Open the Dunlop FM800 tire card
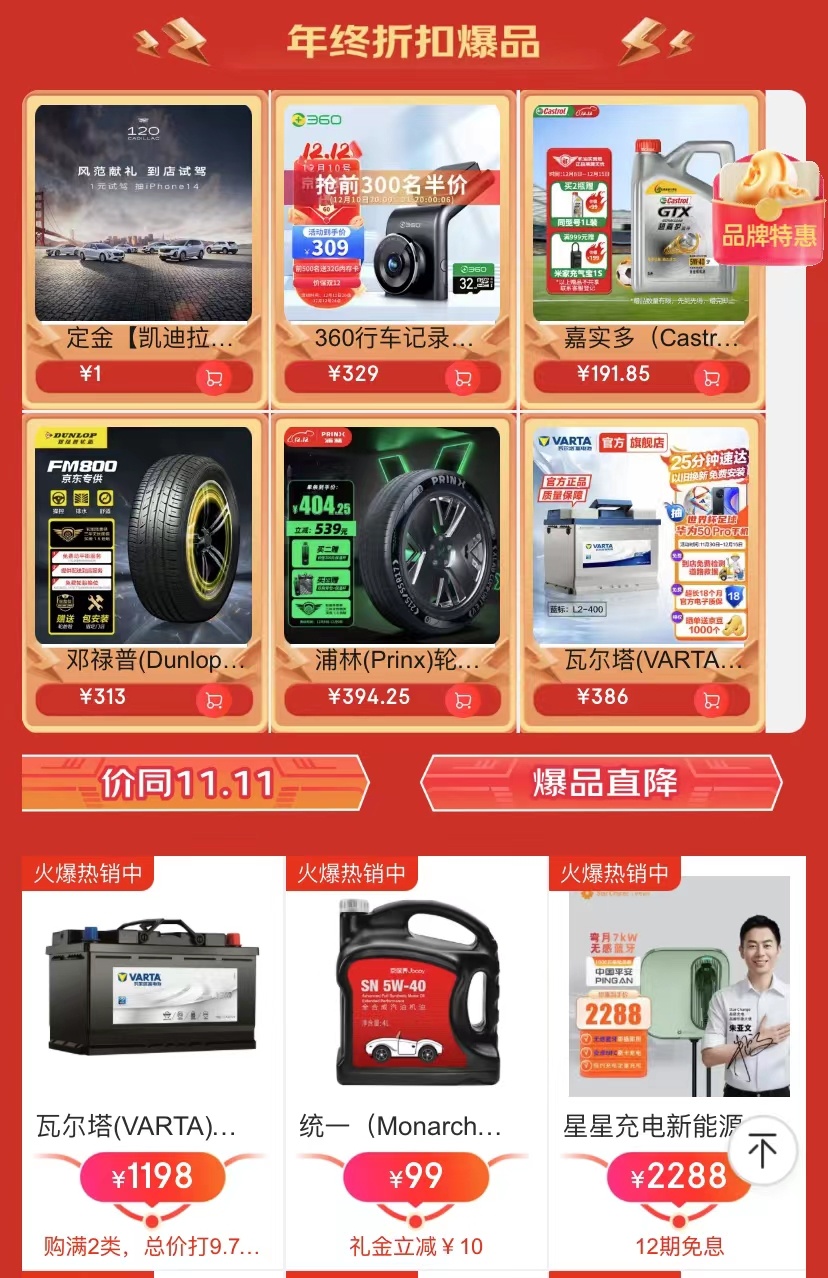 click(144, 535)
